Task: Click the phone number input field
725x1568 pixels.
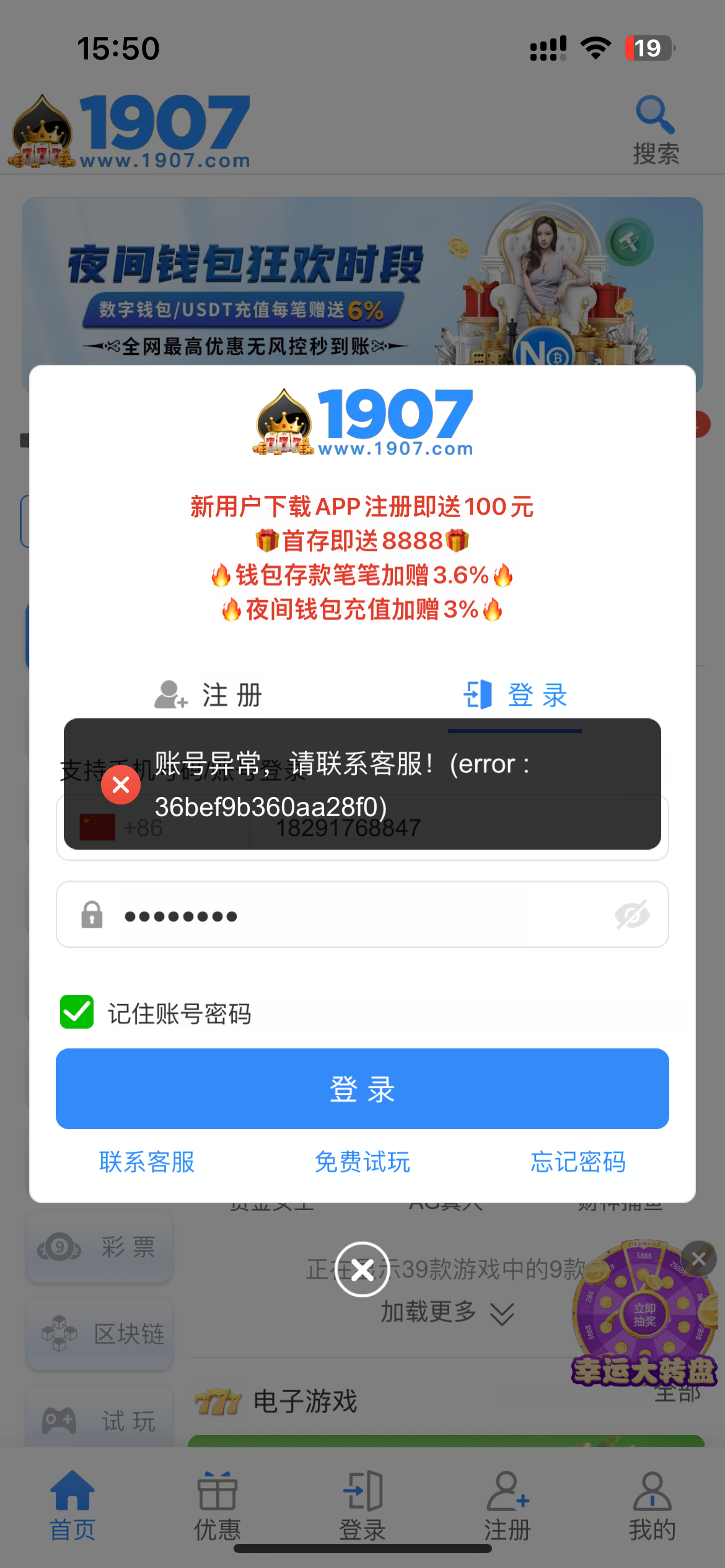Action: 348,827
